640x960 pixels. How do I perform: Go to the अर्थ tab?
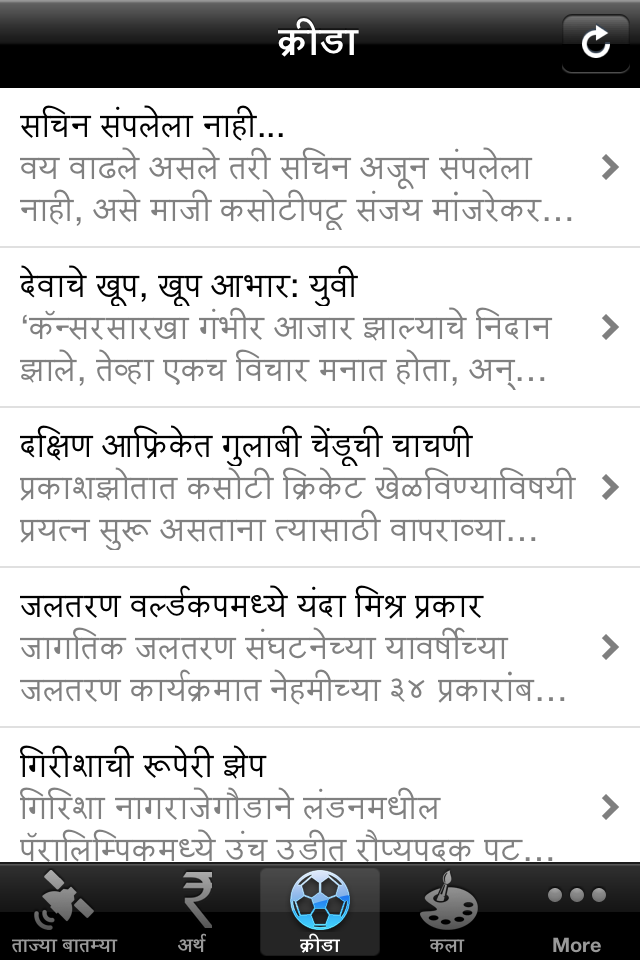(192, 912)
